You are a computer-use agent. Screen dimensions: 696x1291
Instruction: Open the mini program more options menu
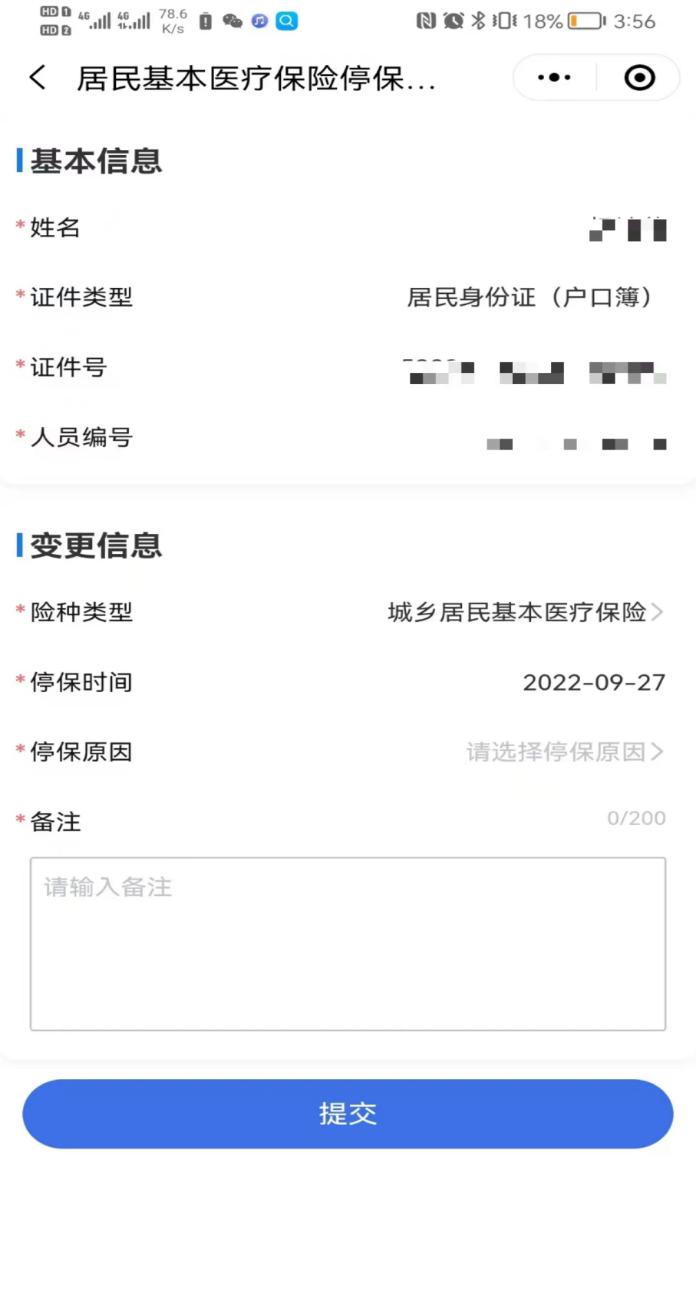pyautogui.click(x=555, y=78)
